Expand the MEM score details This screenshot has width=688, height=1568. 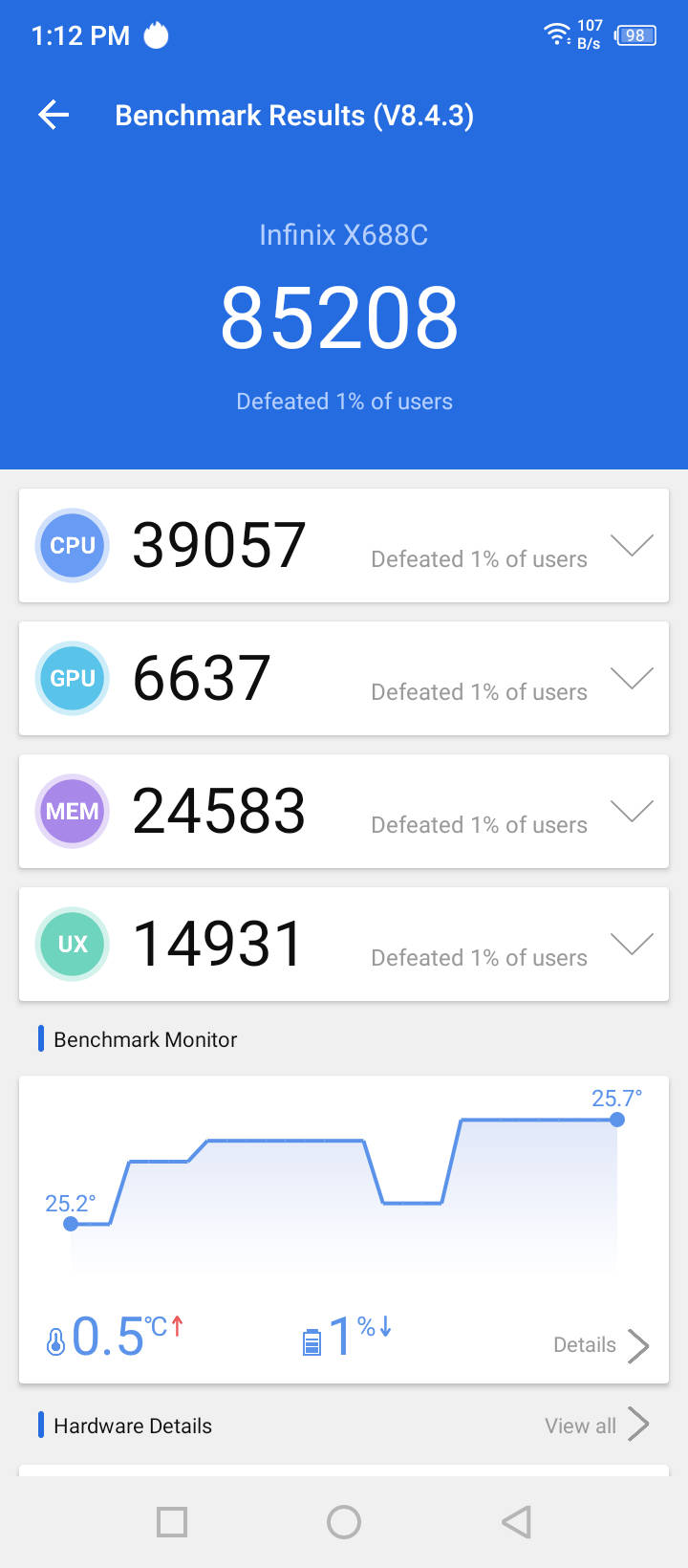point(632,811)
